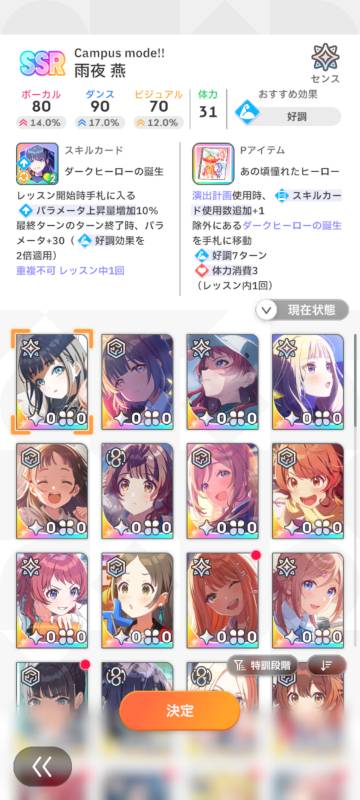Expand the 現在状態 dropdown
The height and width of the screenshot is (800, 360).
pyautogui.click(x=302, y=310)
